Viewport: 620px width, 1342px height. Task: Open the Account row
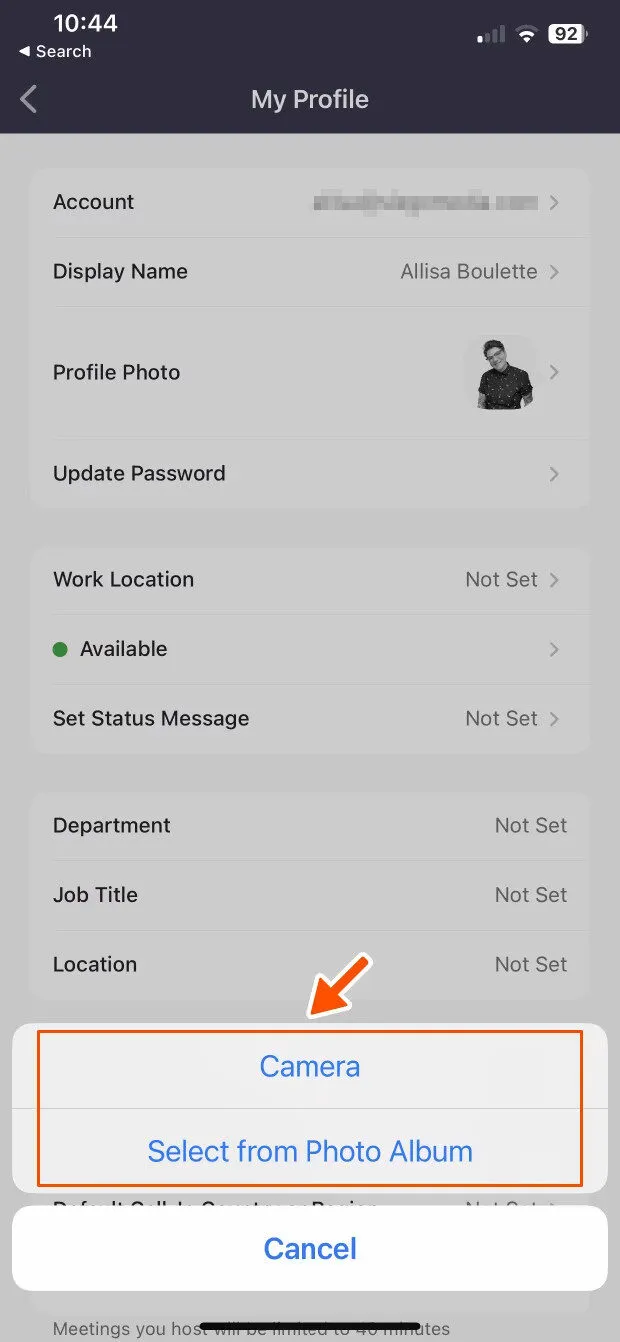tap(310, 202)
